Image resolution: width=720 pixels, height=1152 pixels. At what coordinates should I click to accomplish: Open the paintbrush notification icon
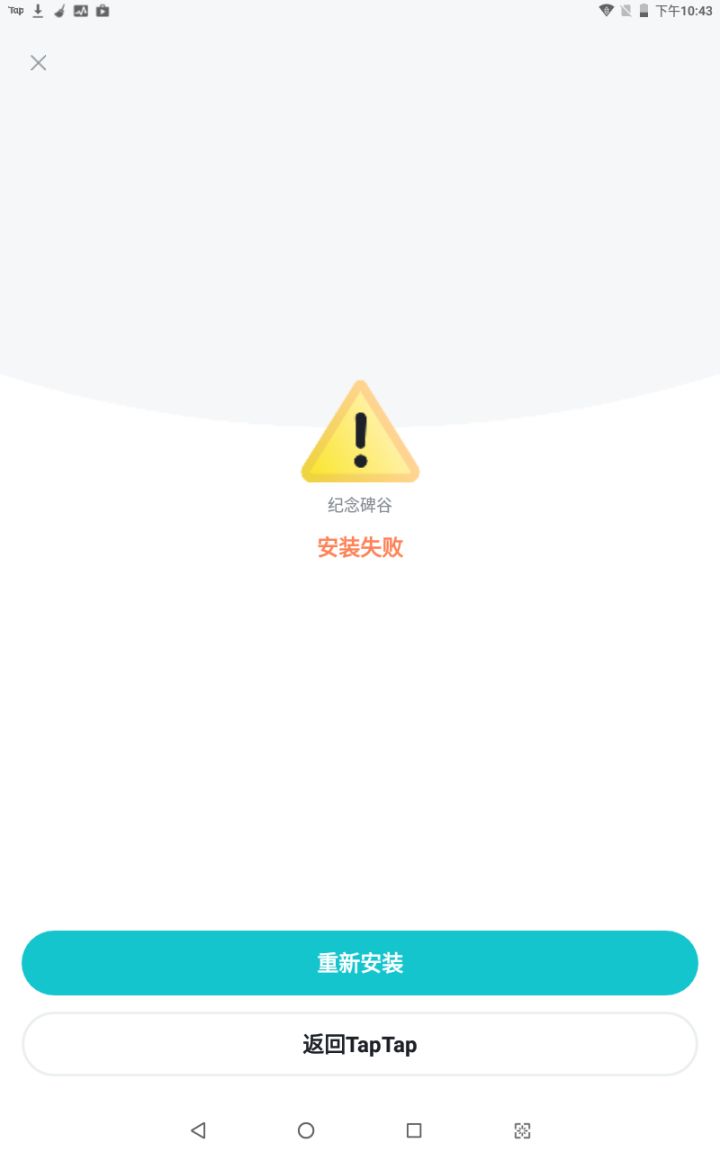[58, 9]
